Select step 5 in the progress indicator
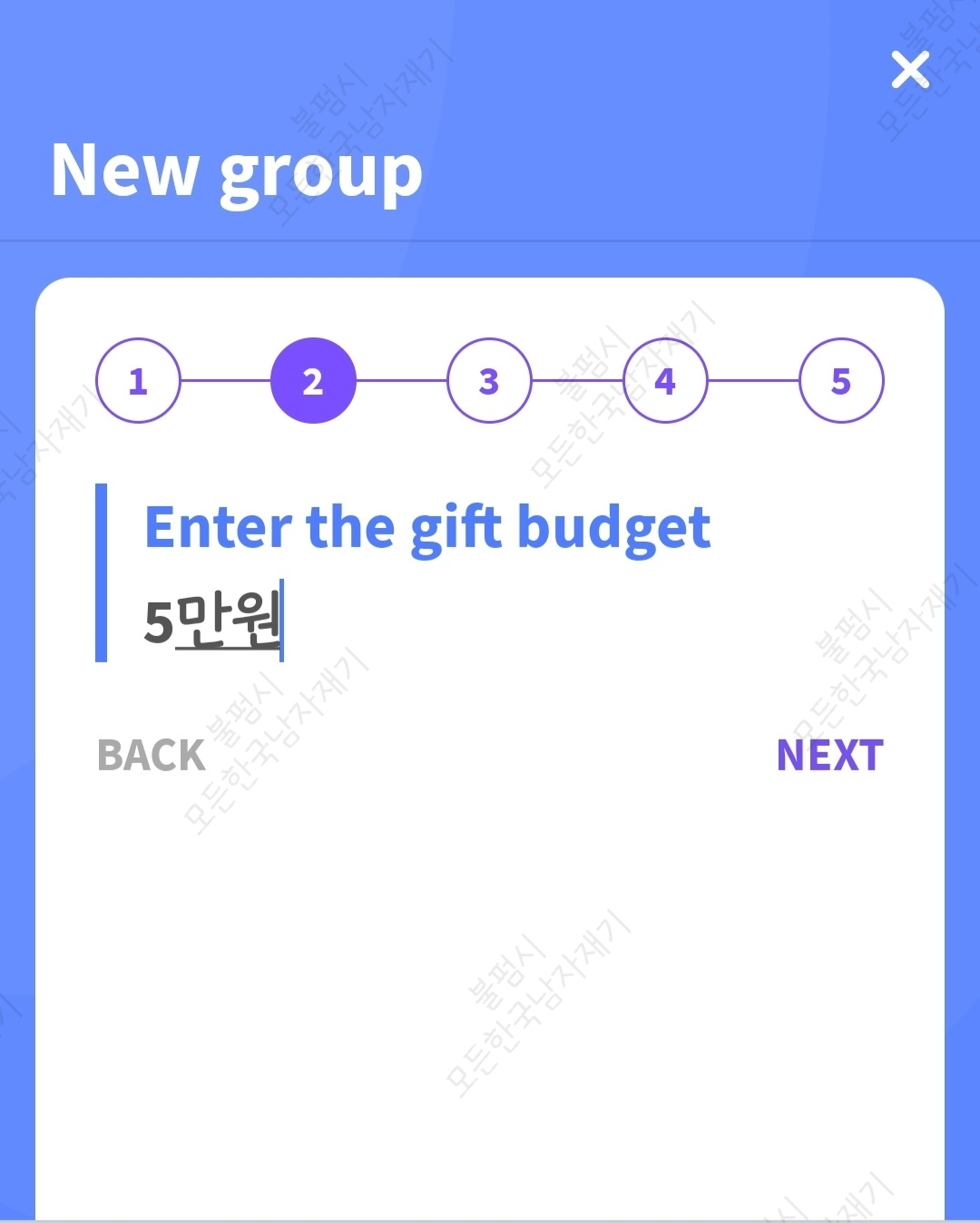This screenshot has height=1223, width=980. coord(841,381)
